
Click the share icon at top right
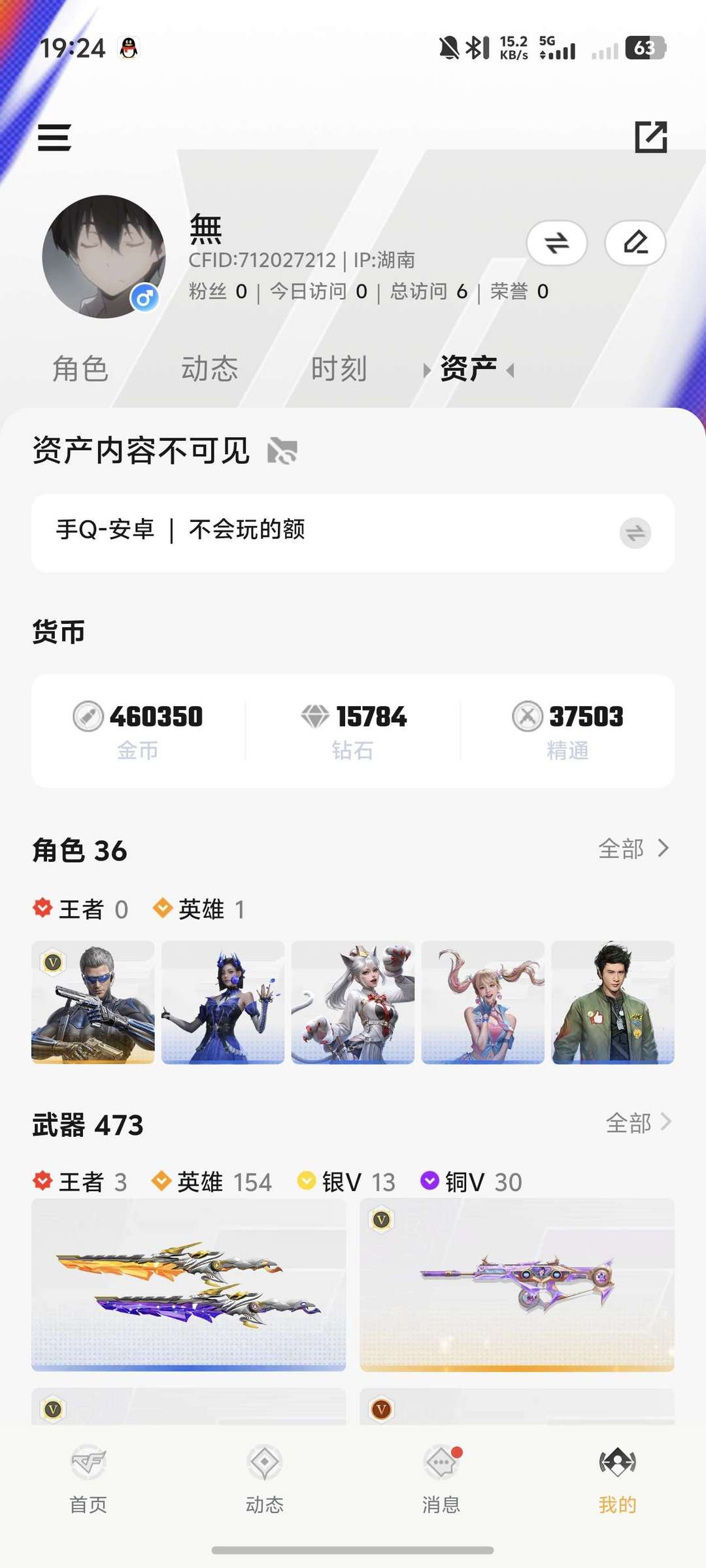(652, 138)
